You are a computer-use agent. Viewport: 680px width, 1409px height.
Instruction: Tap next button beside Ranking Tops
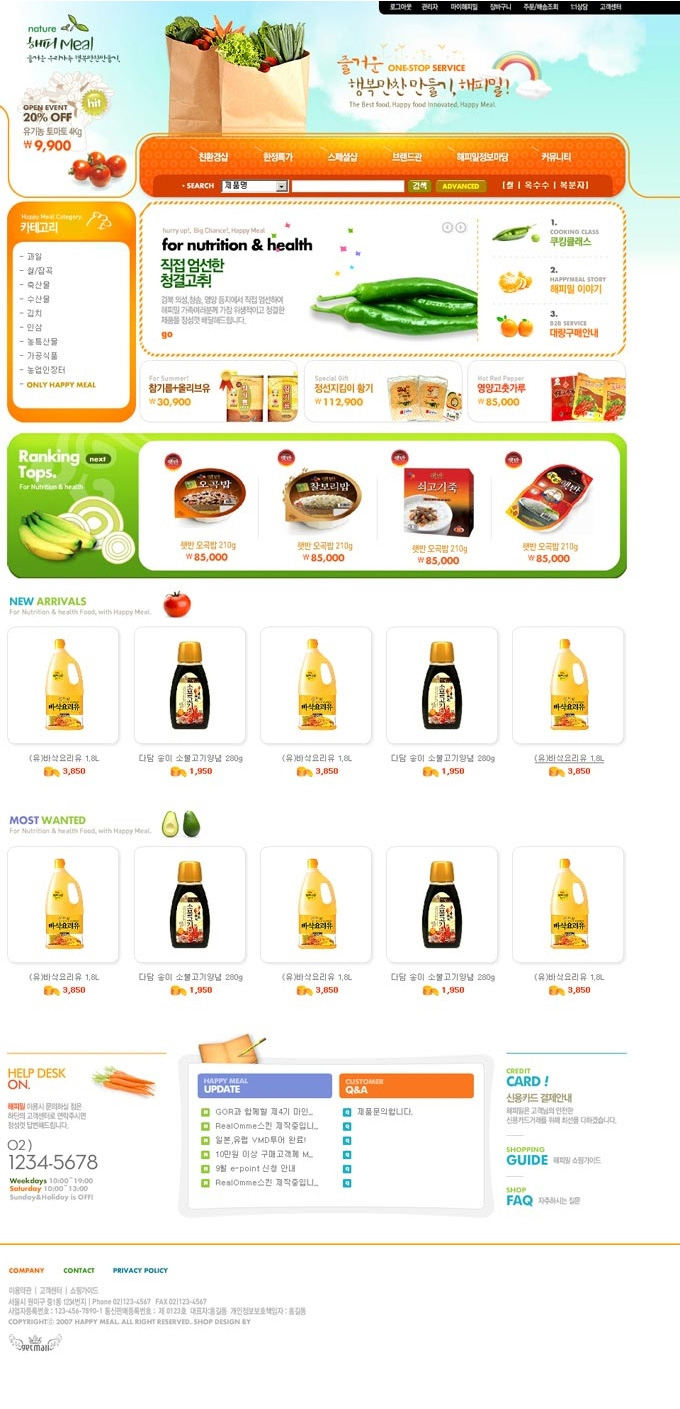tap(97, 459)
